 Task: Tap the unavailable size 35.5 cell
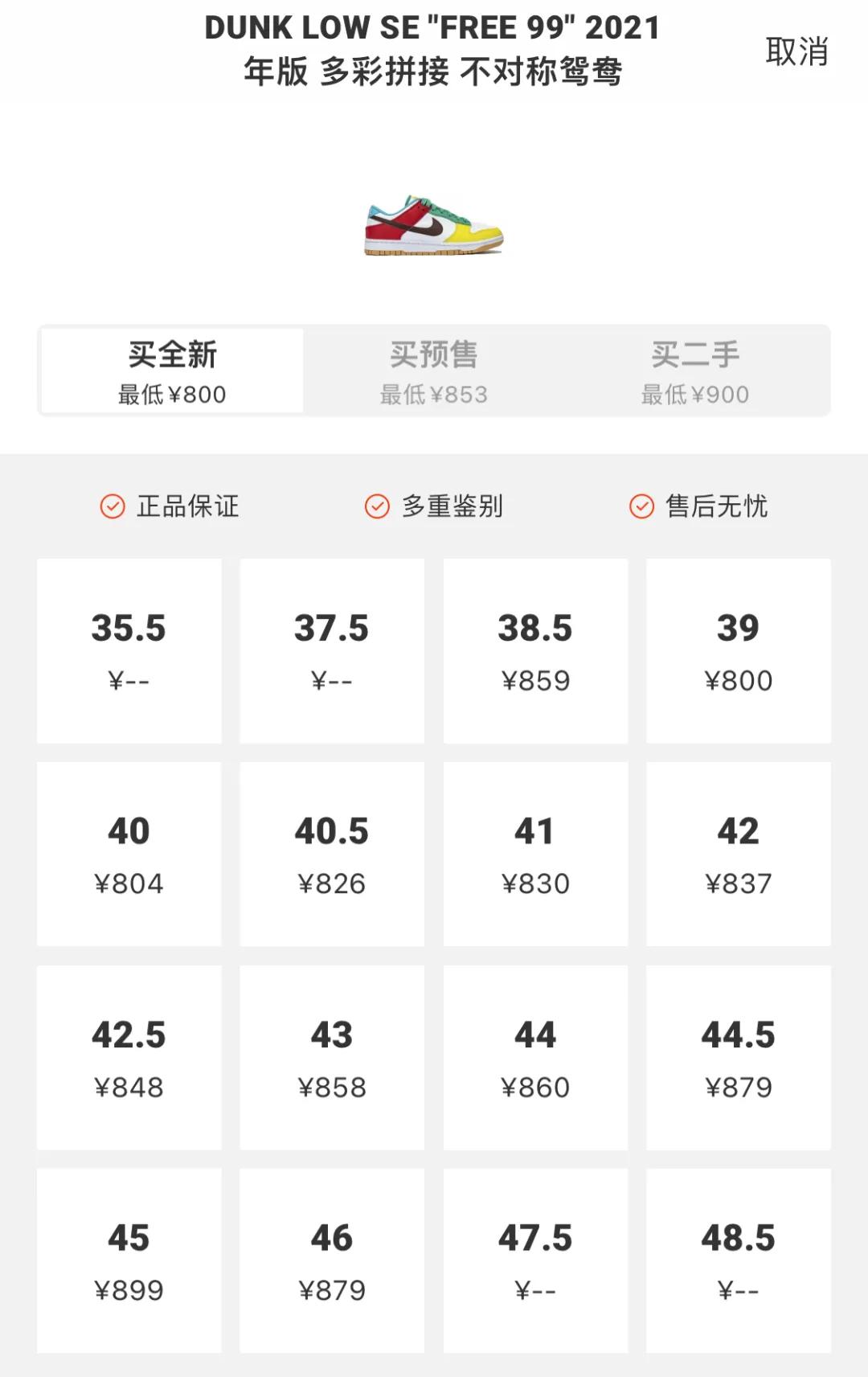pos(130,651)
